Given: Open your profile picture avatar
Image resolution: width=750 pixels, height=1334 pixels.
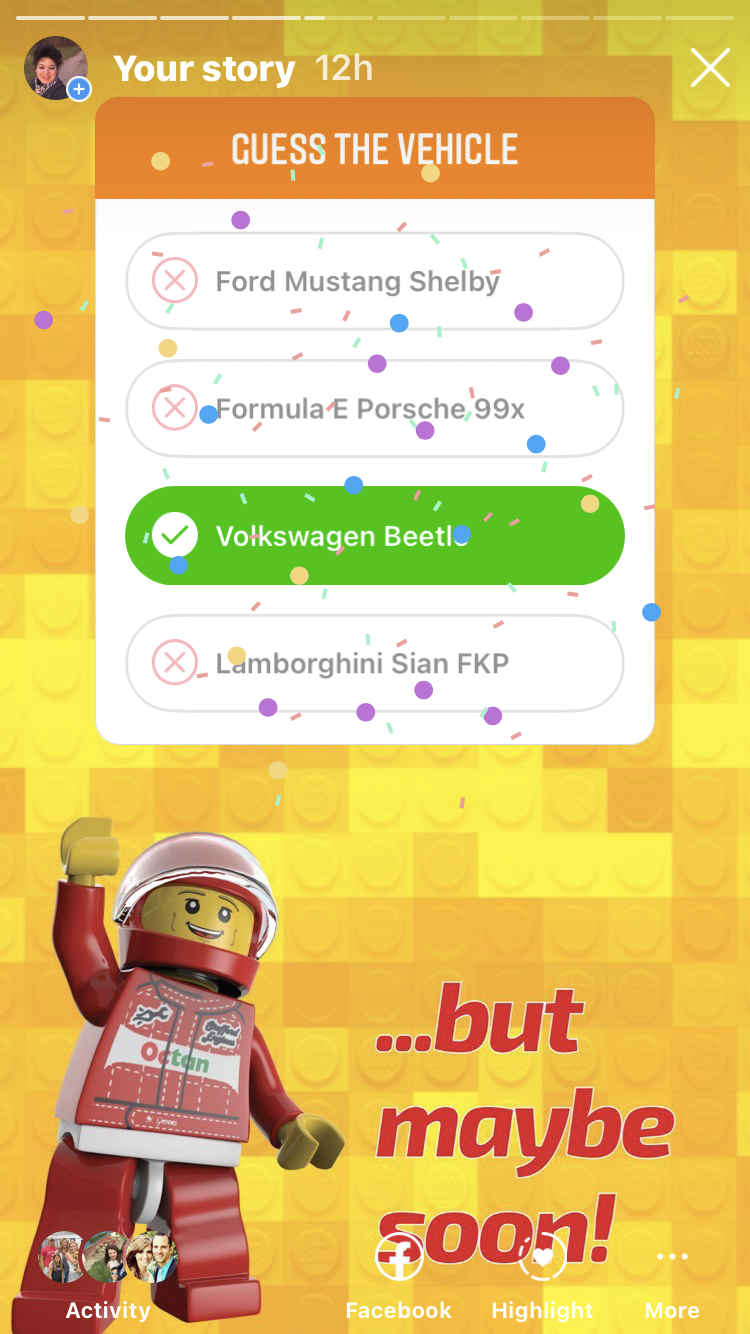Looking at the screenshot, I should tap(56, 68).
